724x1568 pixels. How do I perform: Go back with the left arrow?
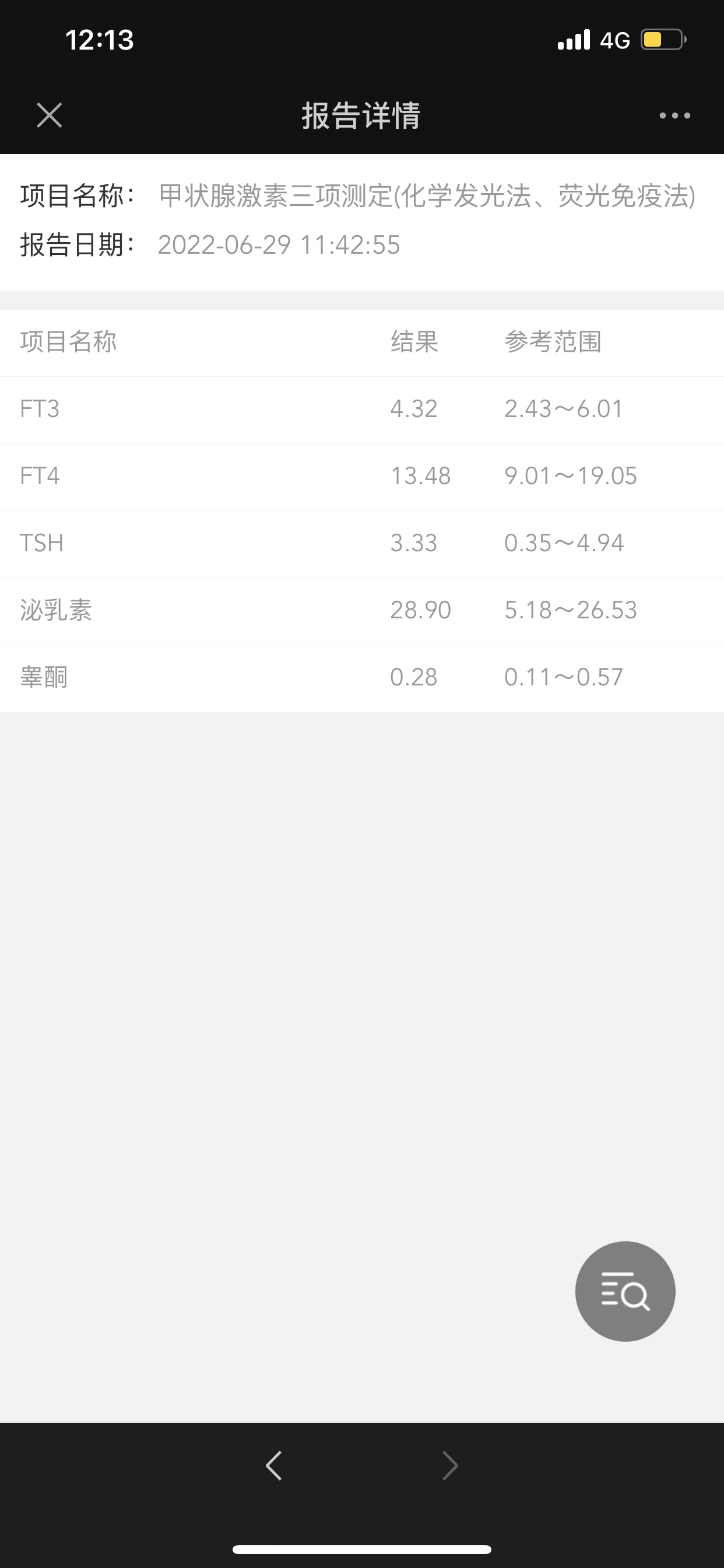coord(274,1466)
